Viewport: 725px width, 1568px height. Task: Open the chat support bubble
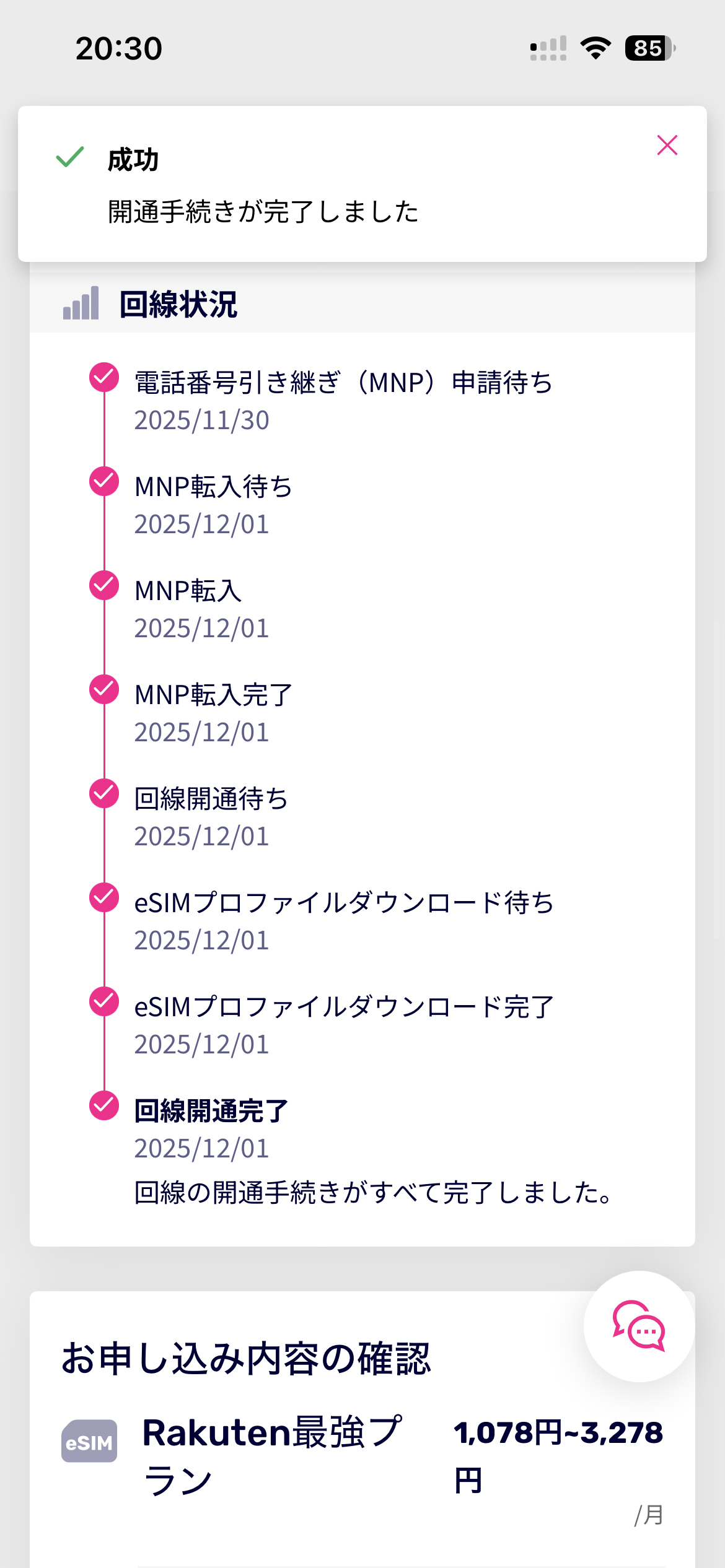coord(639,1326)
